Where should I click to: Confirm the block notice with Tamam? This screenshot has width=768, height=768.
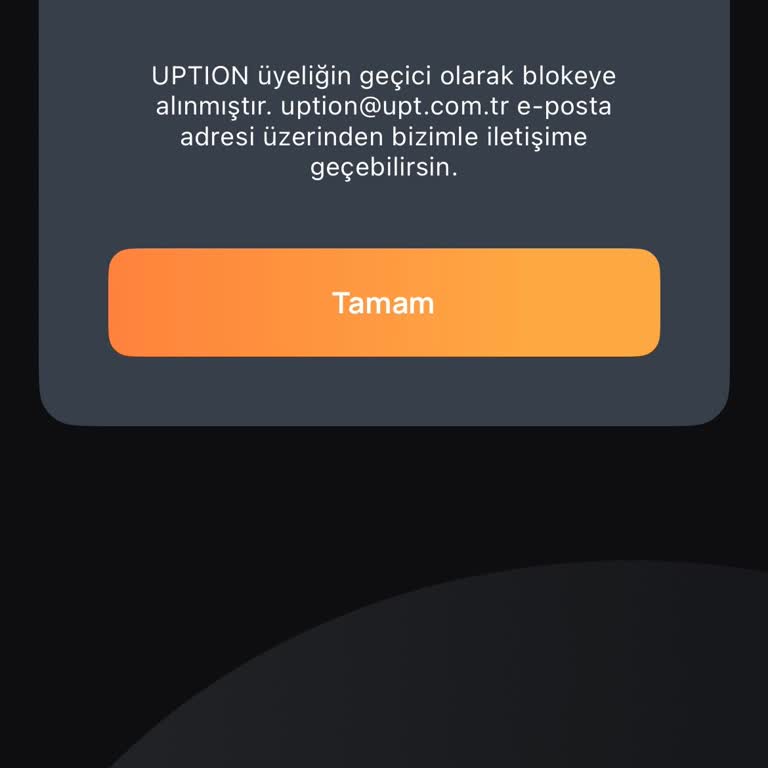coord(384,303)
